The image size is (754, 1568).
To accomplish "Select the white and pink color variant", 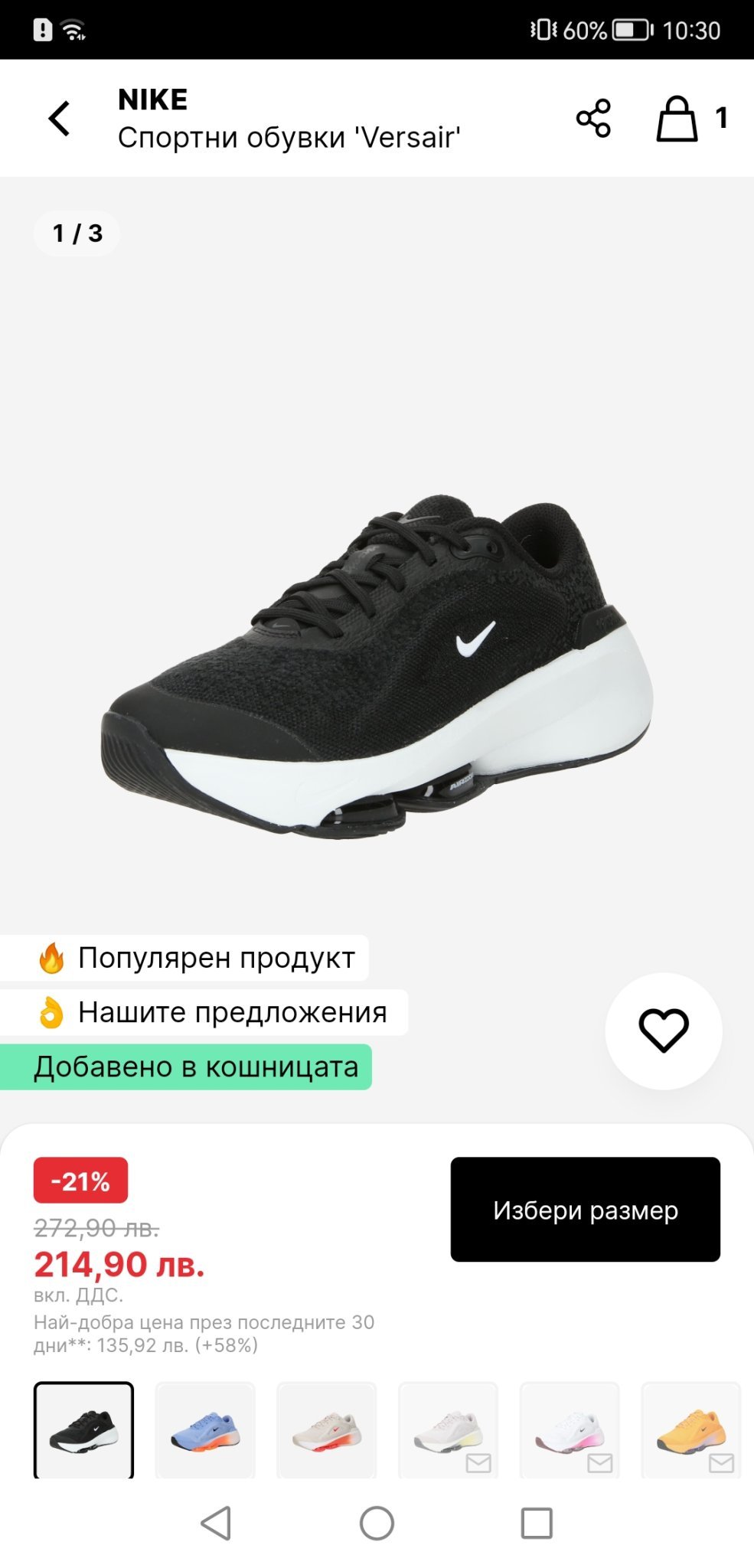I will point(569,1429).
